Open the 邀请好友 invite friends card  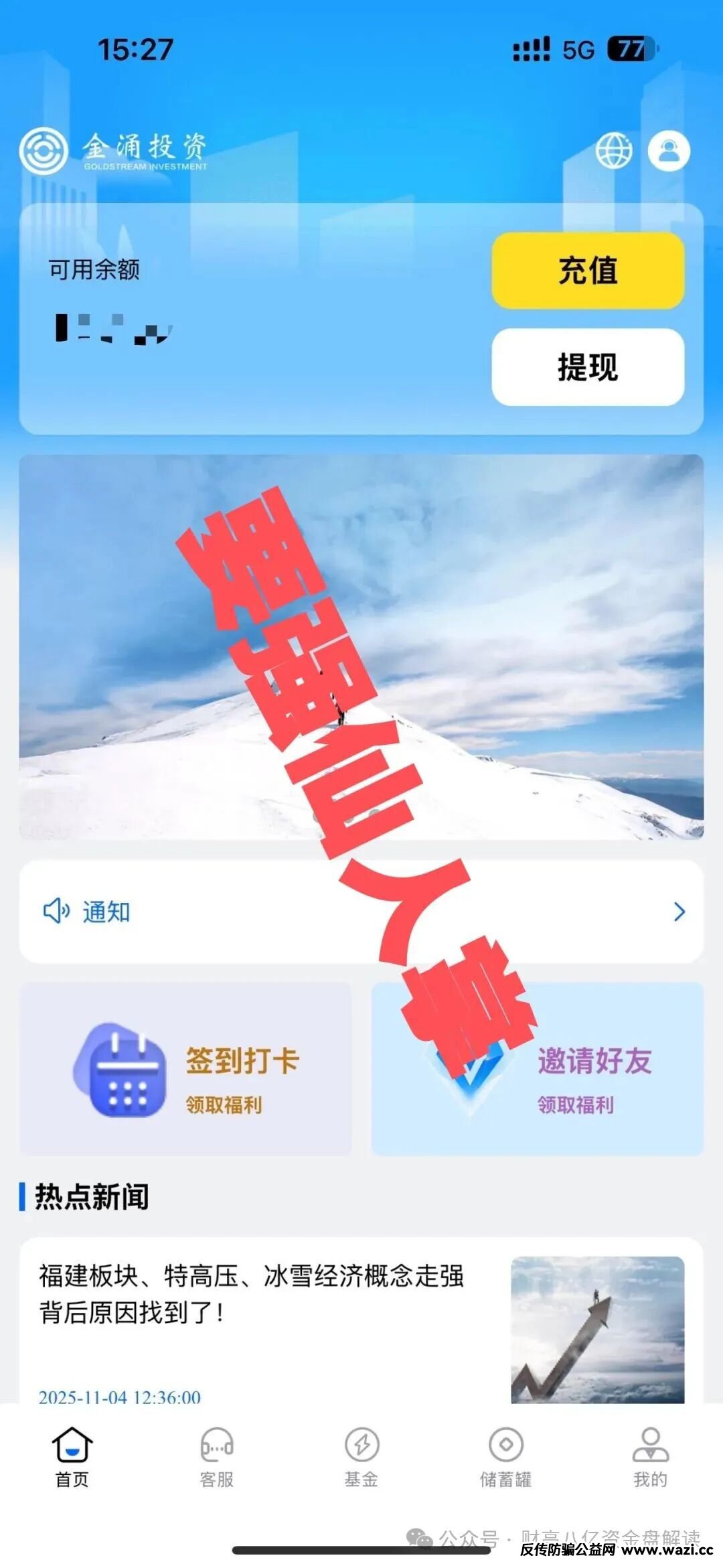click(x=538, y=1069)
